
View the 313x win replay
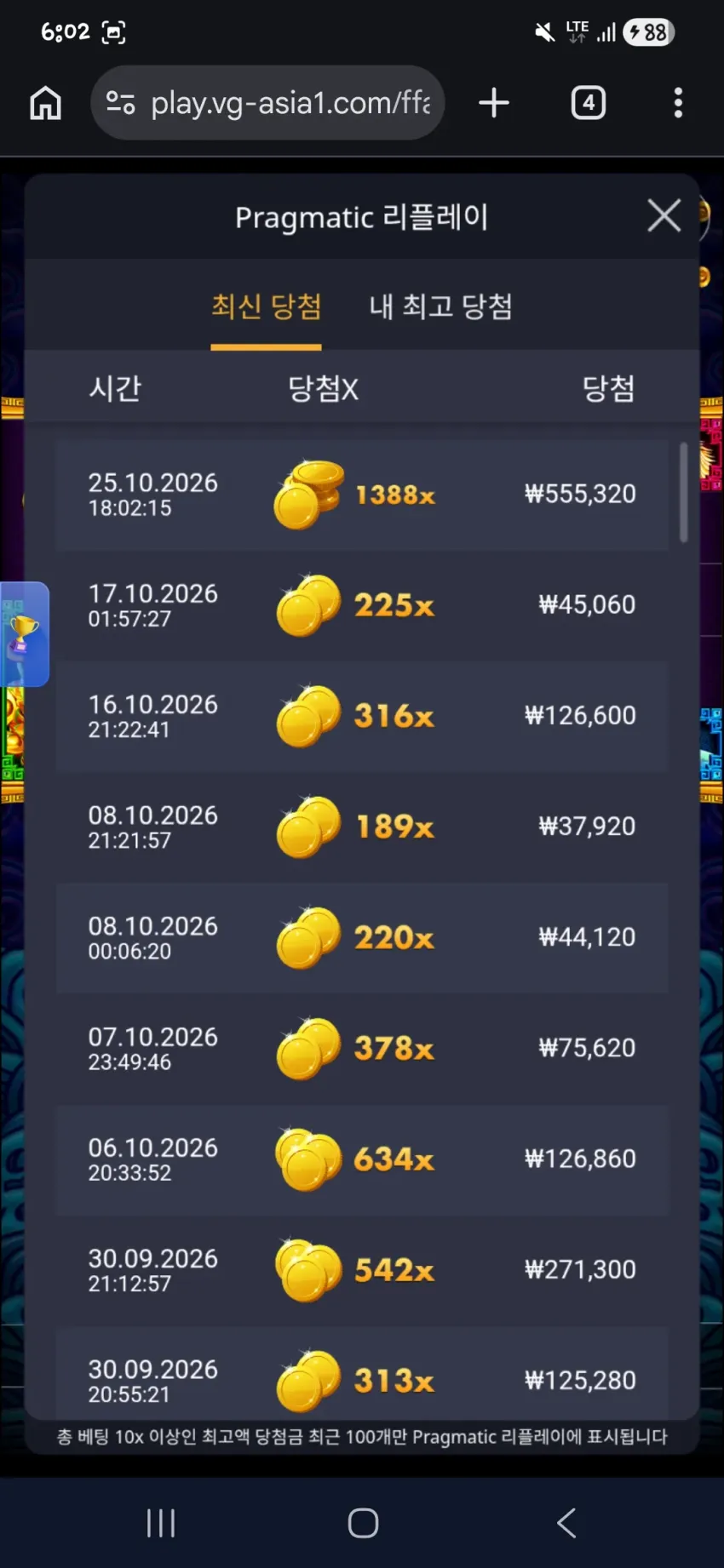tap(362, 1372)
